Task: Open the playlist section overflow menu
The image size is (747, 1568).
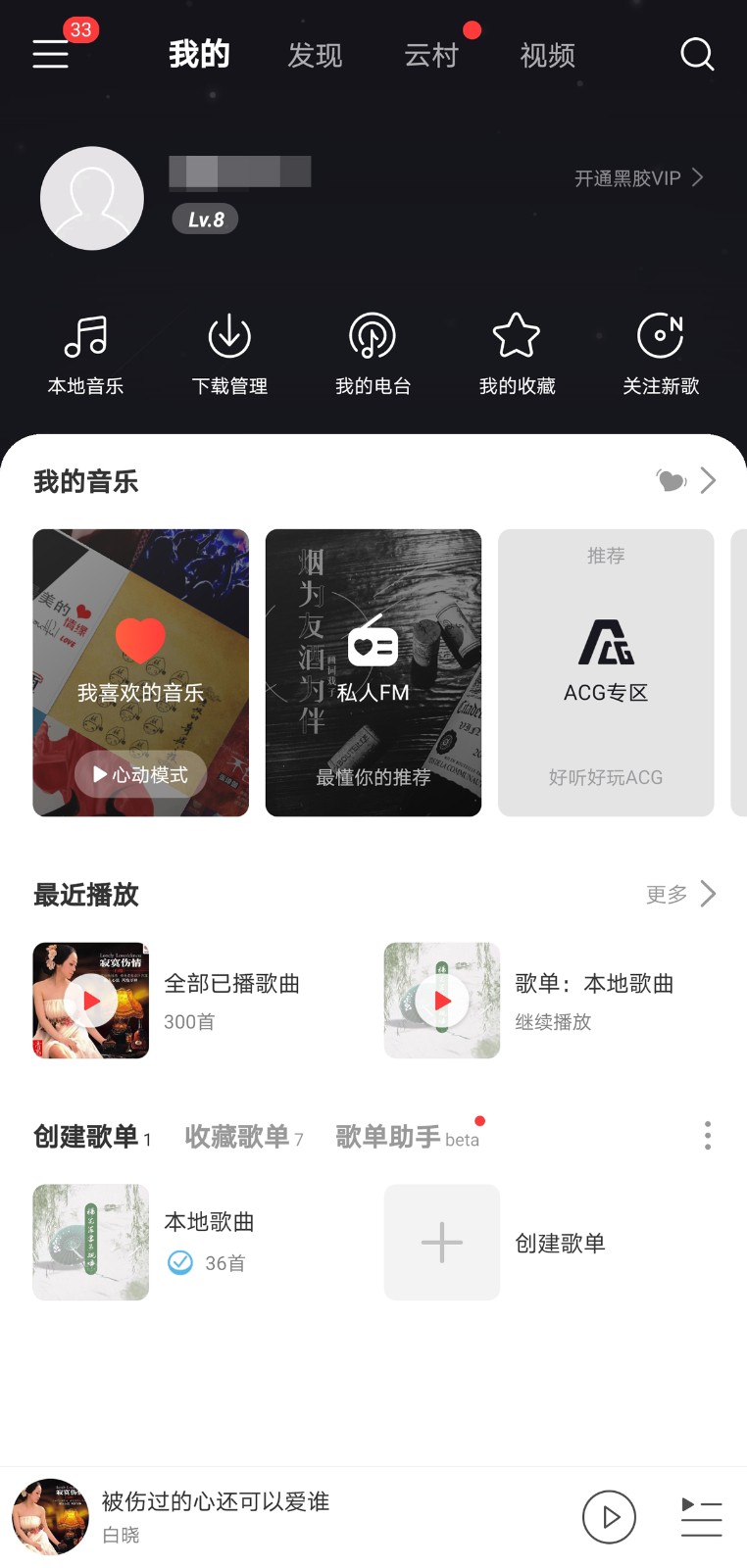Action: pyautogui.click(x=707, y=1136)
